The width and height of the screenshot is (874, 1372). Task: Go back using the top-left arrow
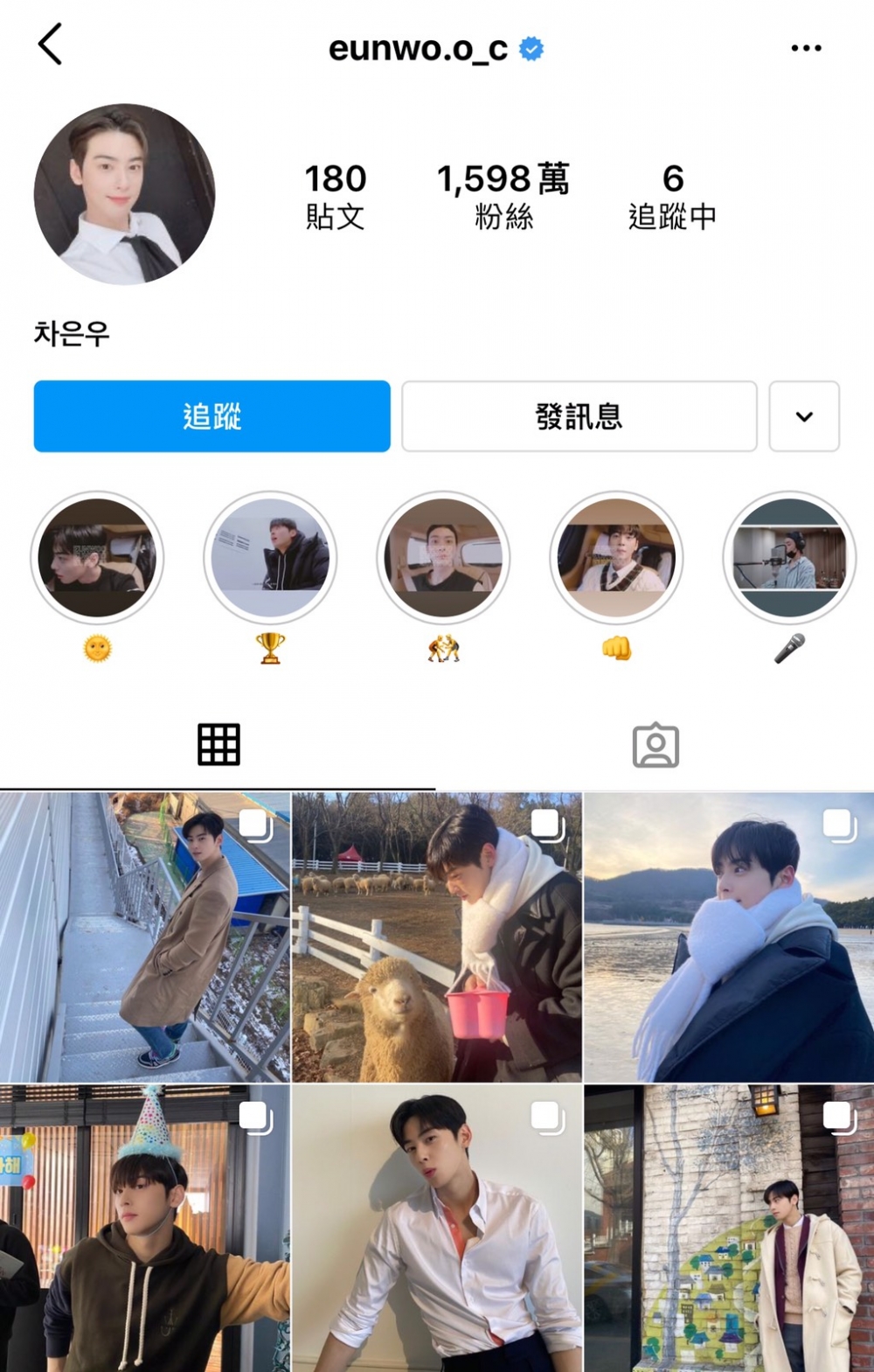coord(51,45)
